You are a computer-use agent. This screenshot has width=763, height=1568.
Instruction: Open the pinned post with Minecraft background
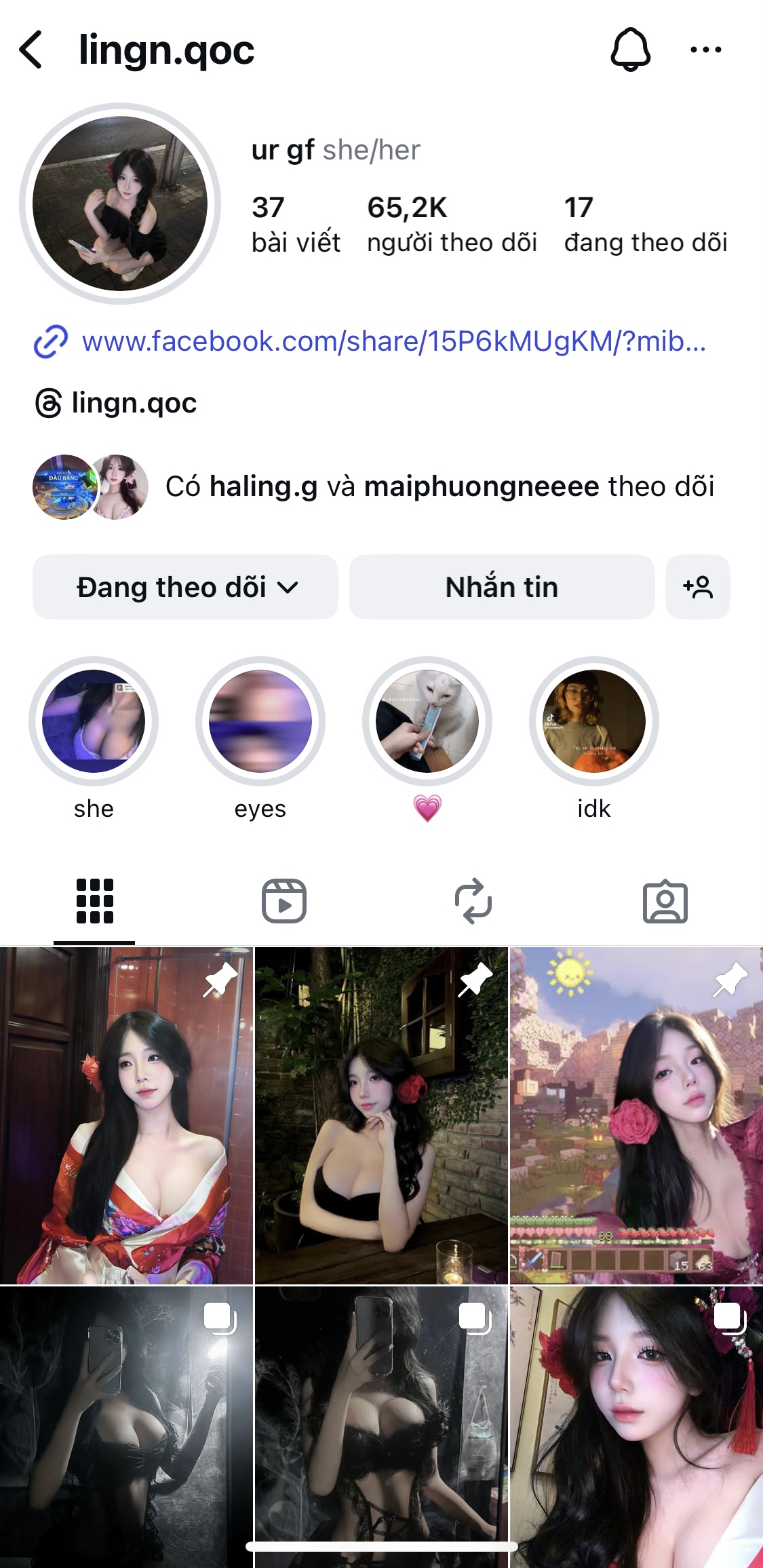[636, 1115]
